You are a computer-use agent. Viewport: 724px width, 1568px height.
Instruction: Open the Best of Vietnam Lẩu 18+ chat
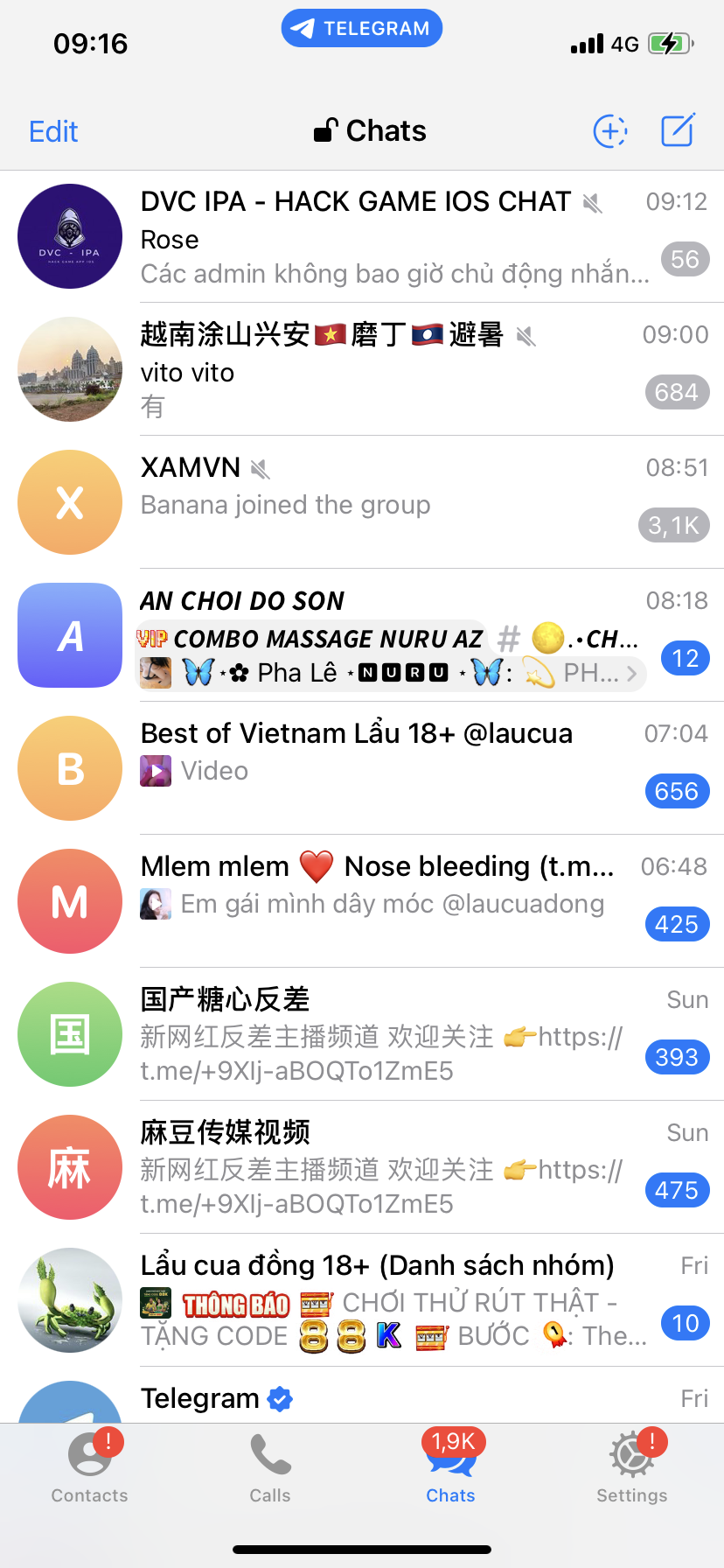tap(362, 768)
